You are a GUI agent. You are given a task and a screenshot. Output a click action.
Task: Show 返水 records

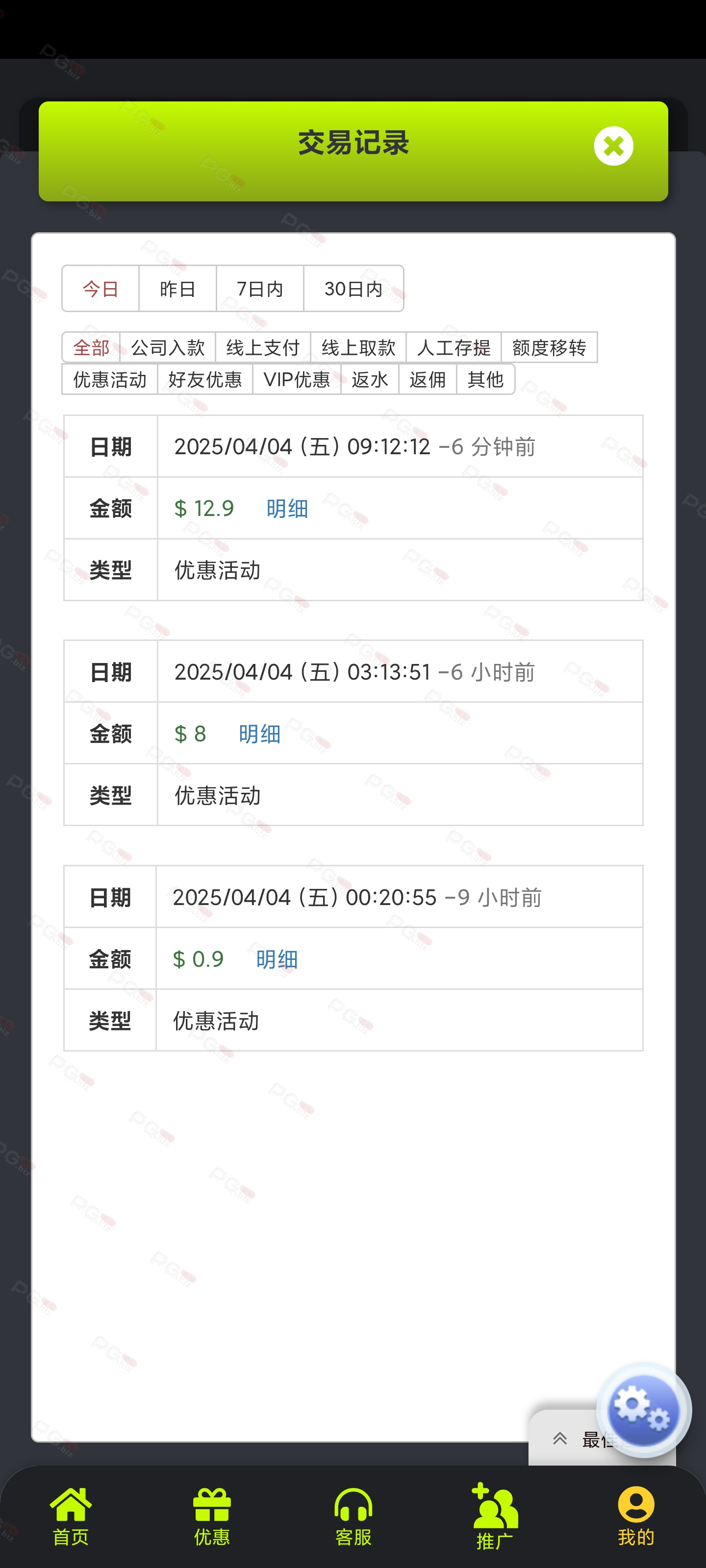click(x=370, y=379)
